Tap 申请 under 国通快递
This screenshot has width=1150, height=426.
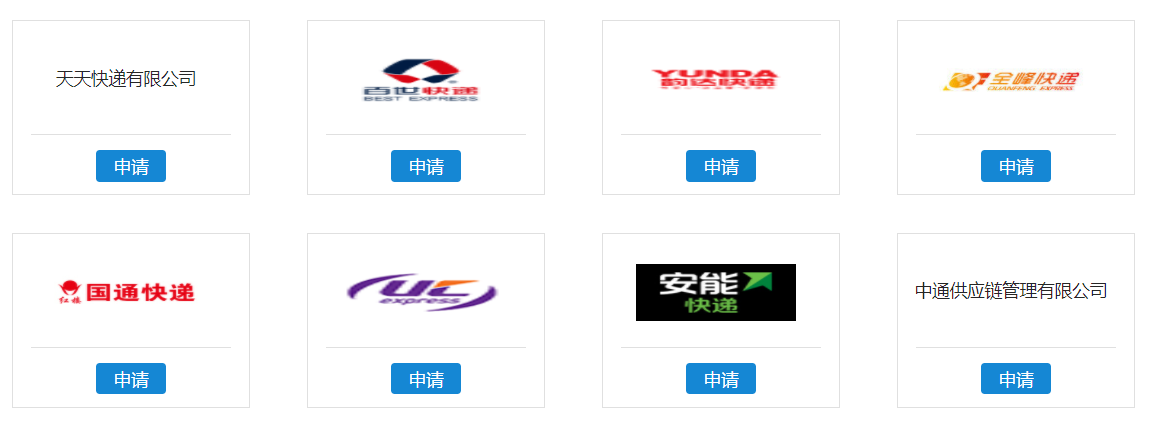(x=131, y=379)
